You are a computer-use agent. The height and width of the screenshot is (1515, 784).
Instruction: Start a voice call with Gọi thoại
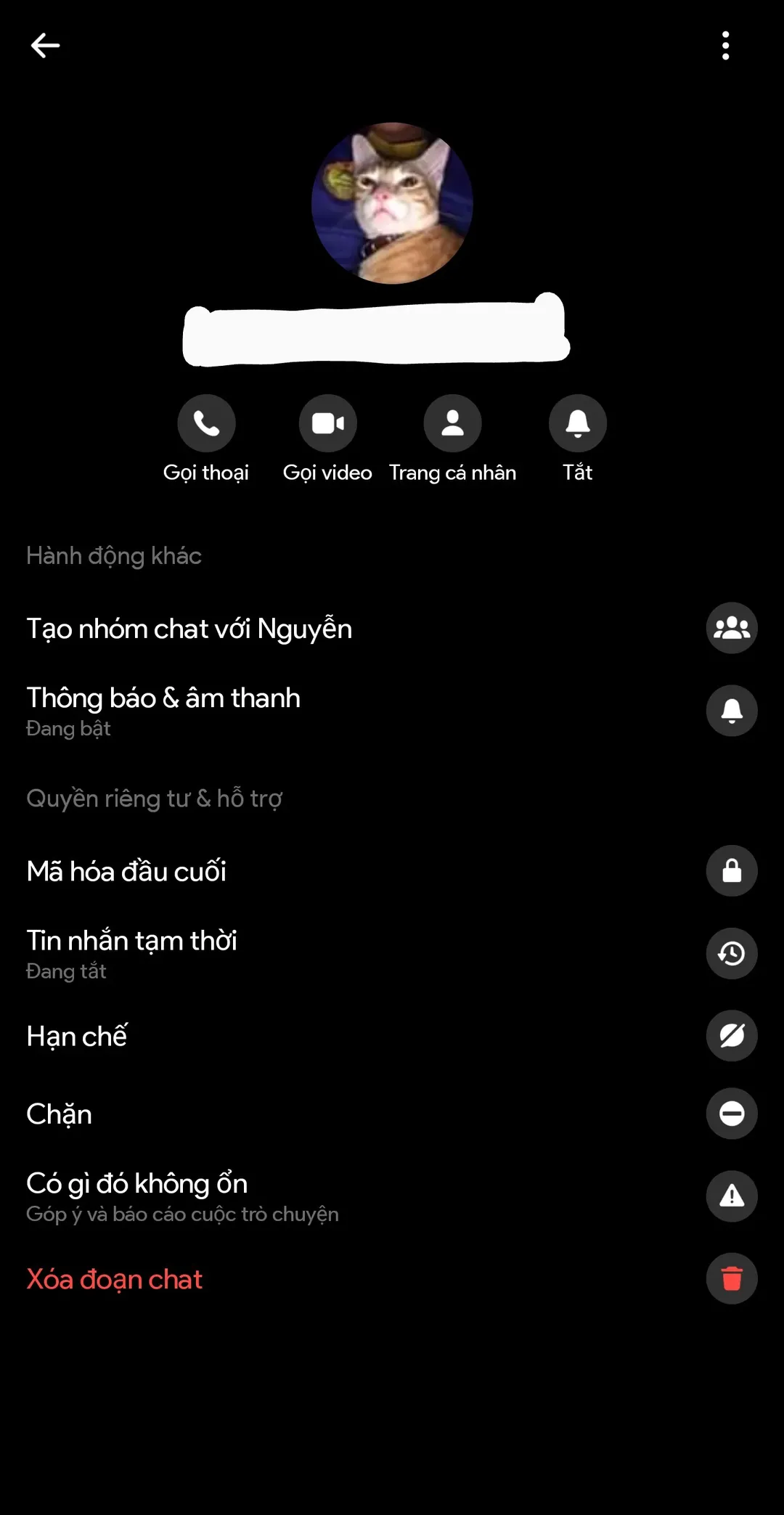pos(206,423)
